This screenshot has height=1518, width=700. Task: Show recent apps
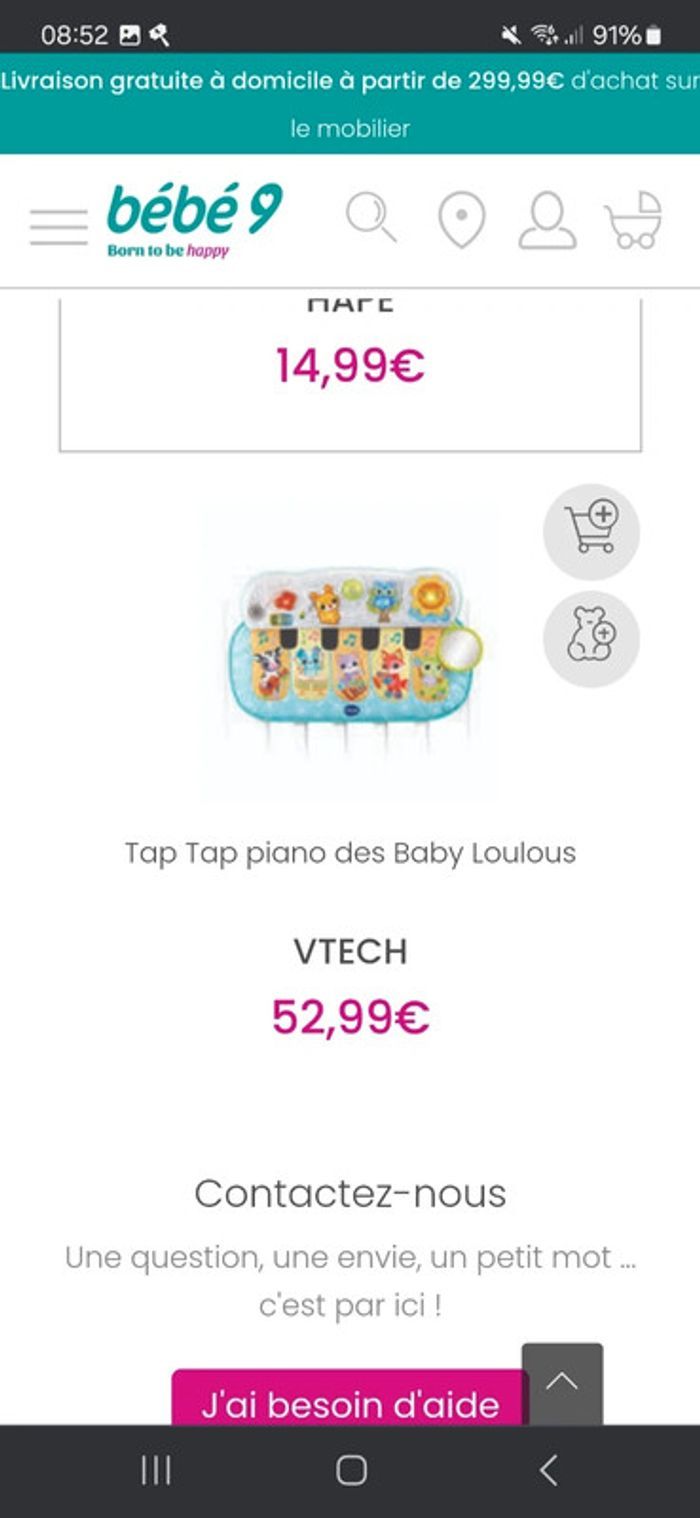pyautogui.click(x=156, y=1470)
